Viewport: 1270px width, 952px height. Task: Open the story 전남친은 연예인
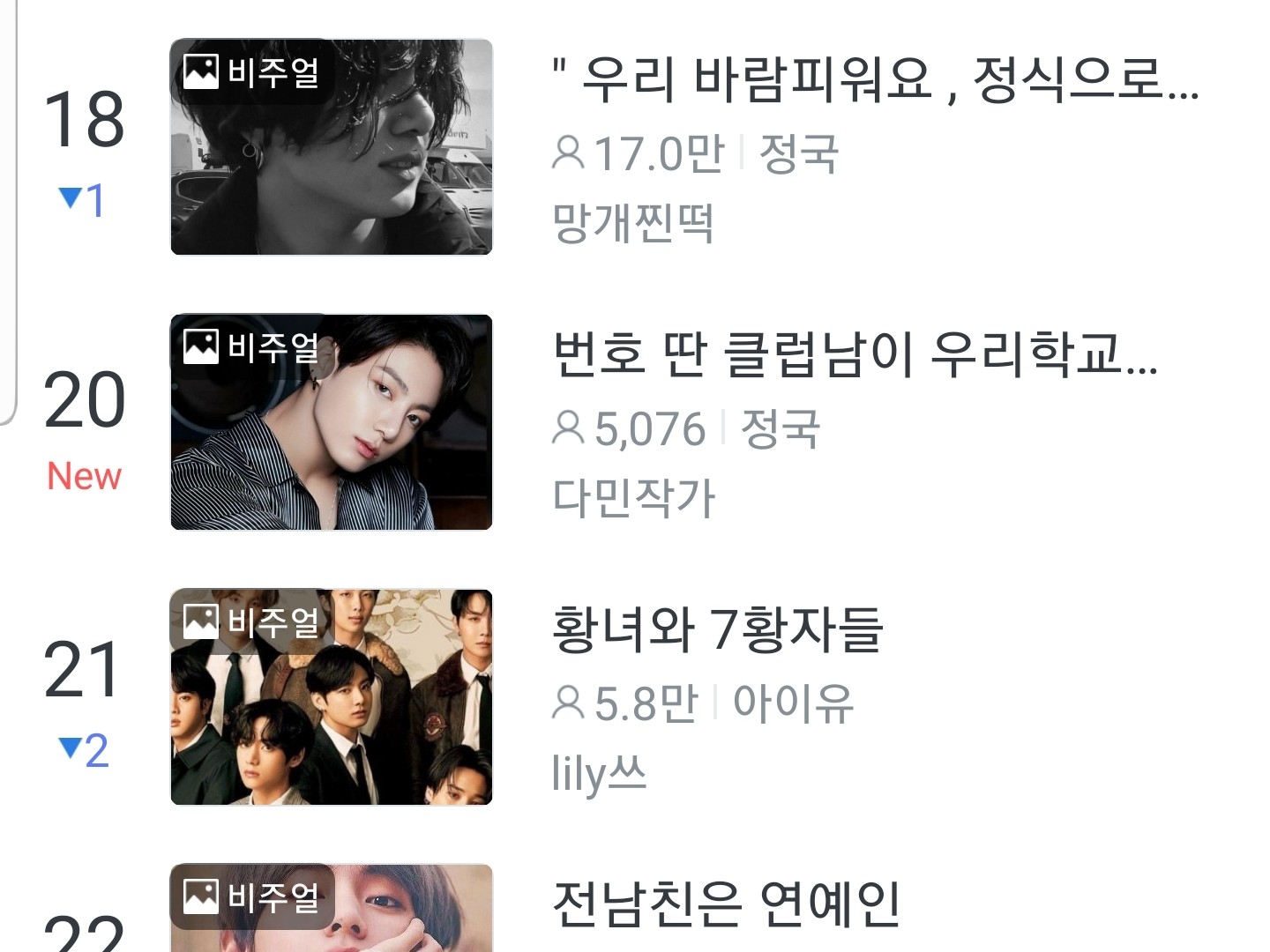click(x=725, y=904)
